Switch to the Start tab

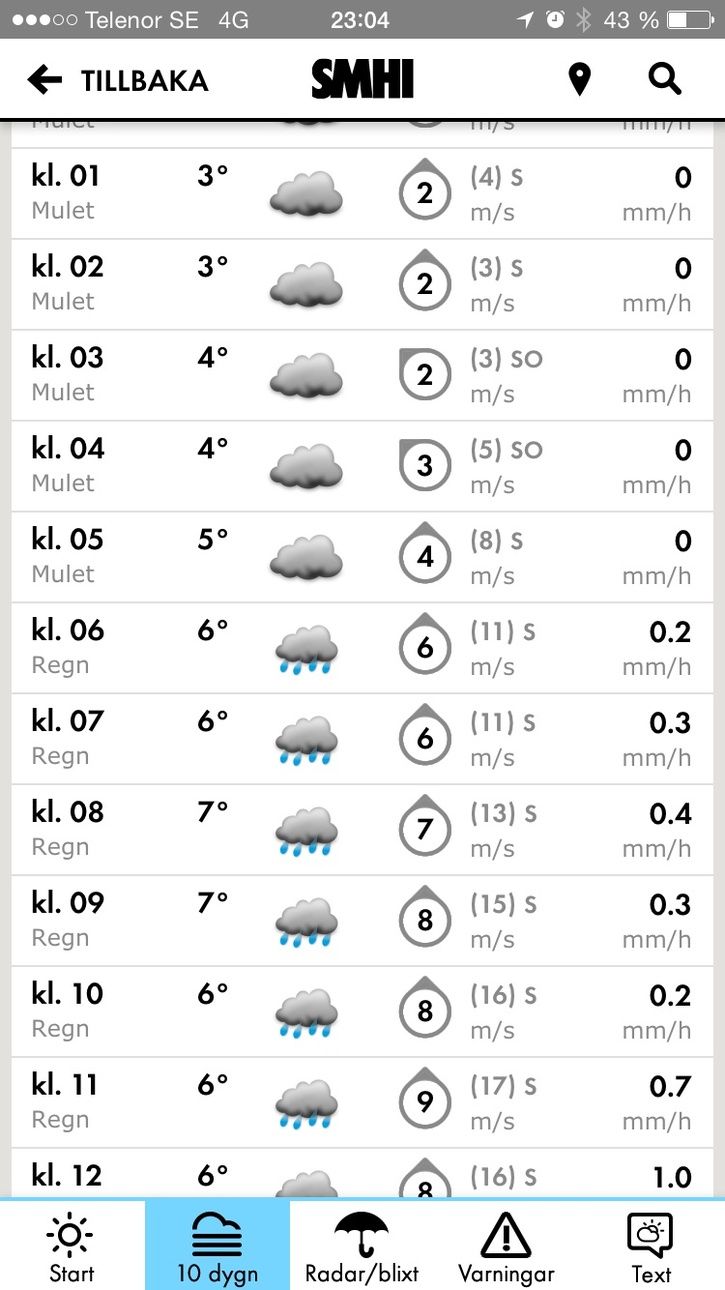point(72,1246)
